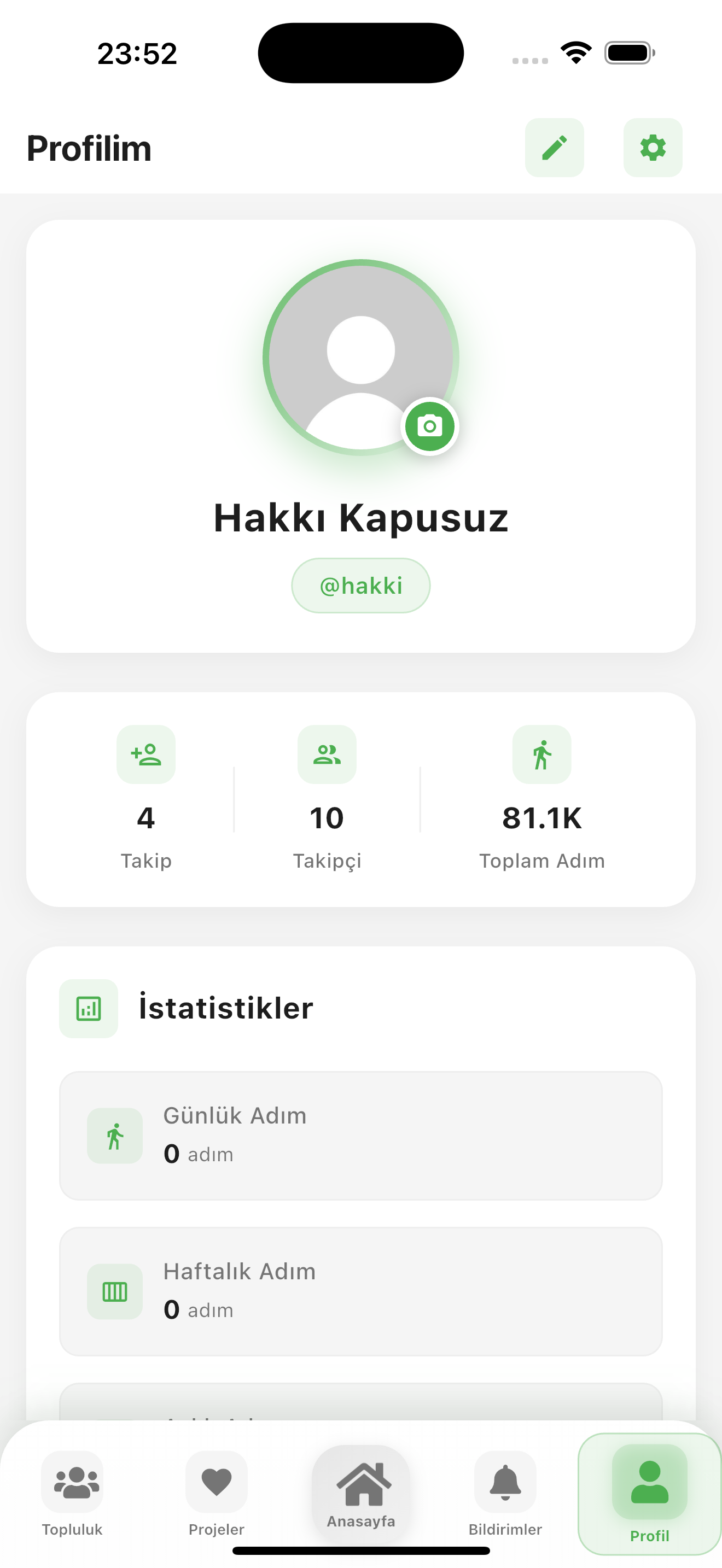Open the profile edit pencil icon
Screen dimensions: 722x1568
point(555,147)
